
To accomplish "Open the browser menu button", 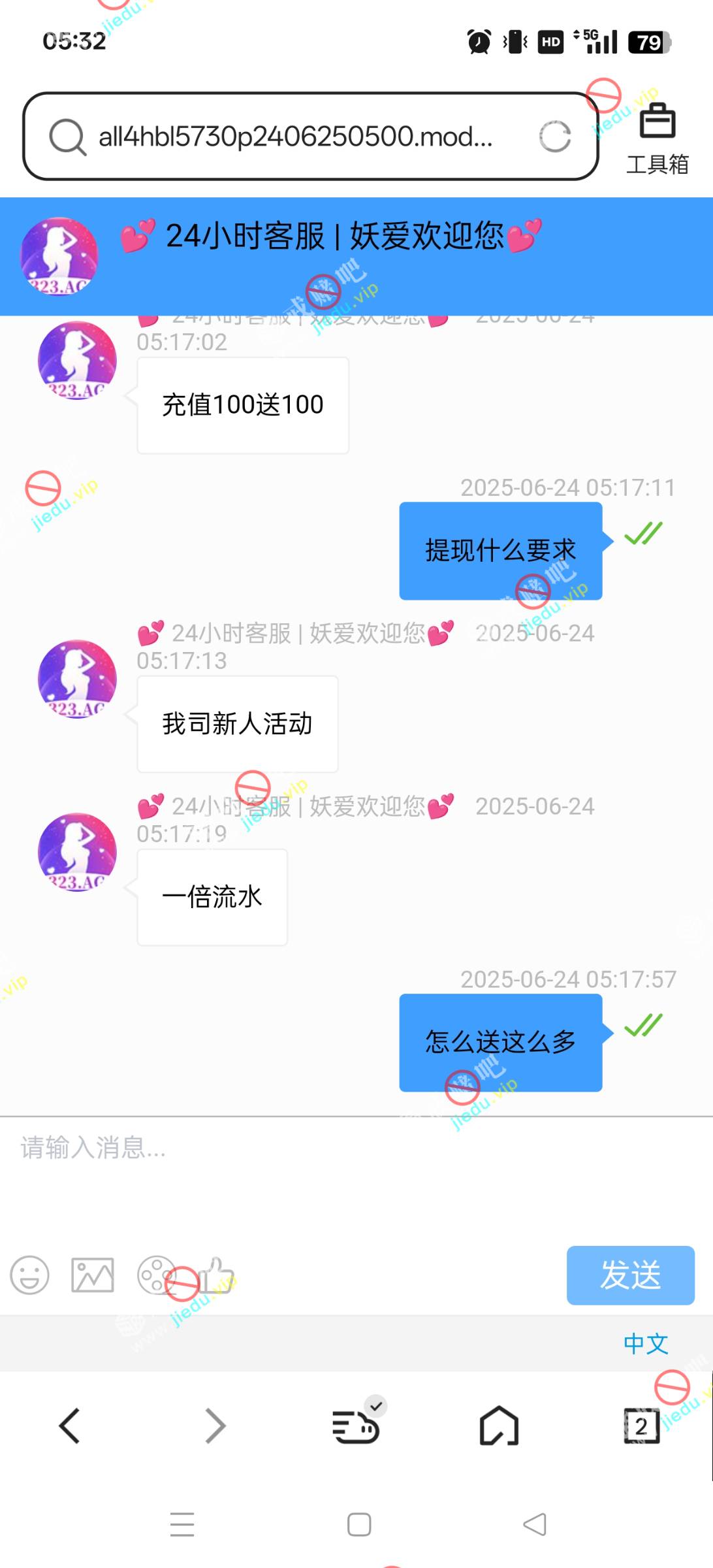I will (x=356, y=1425).
